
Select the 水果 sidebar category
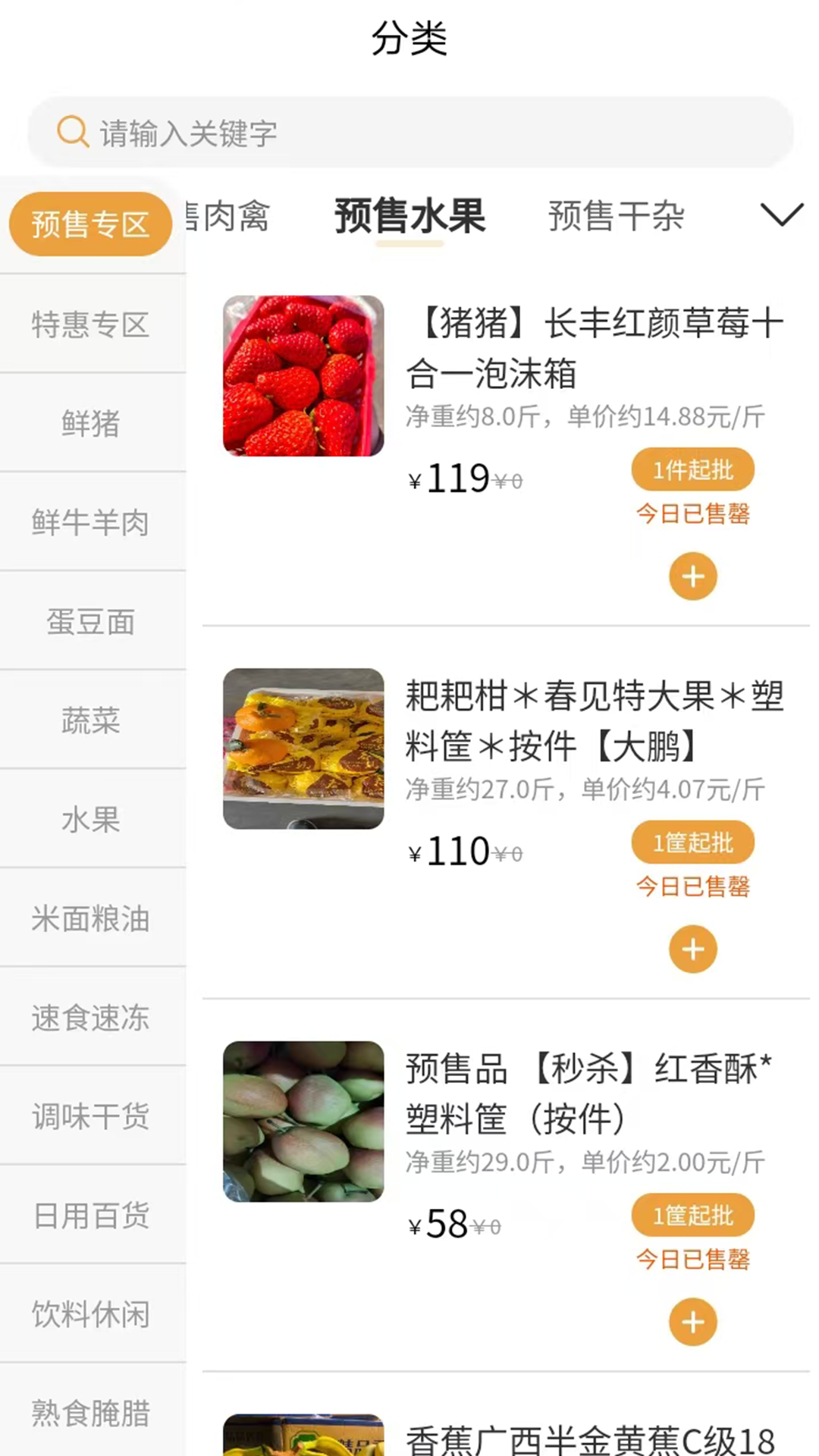(x=93, y=821)
